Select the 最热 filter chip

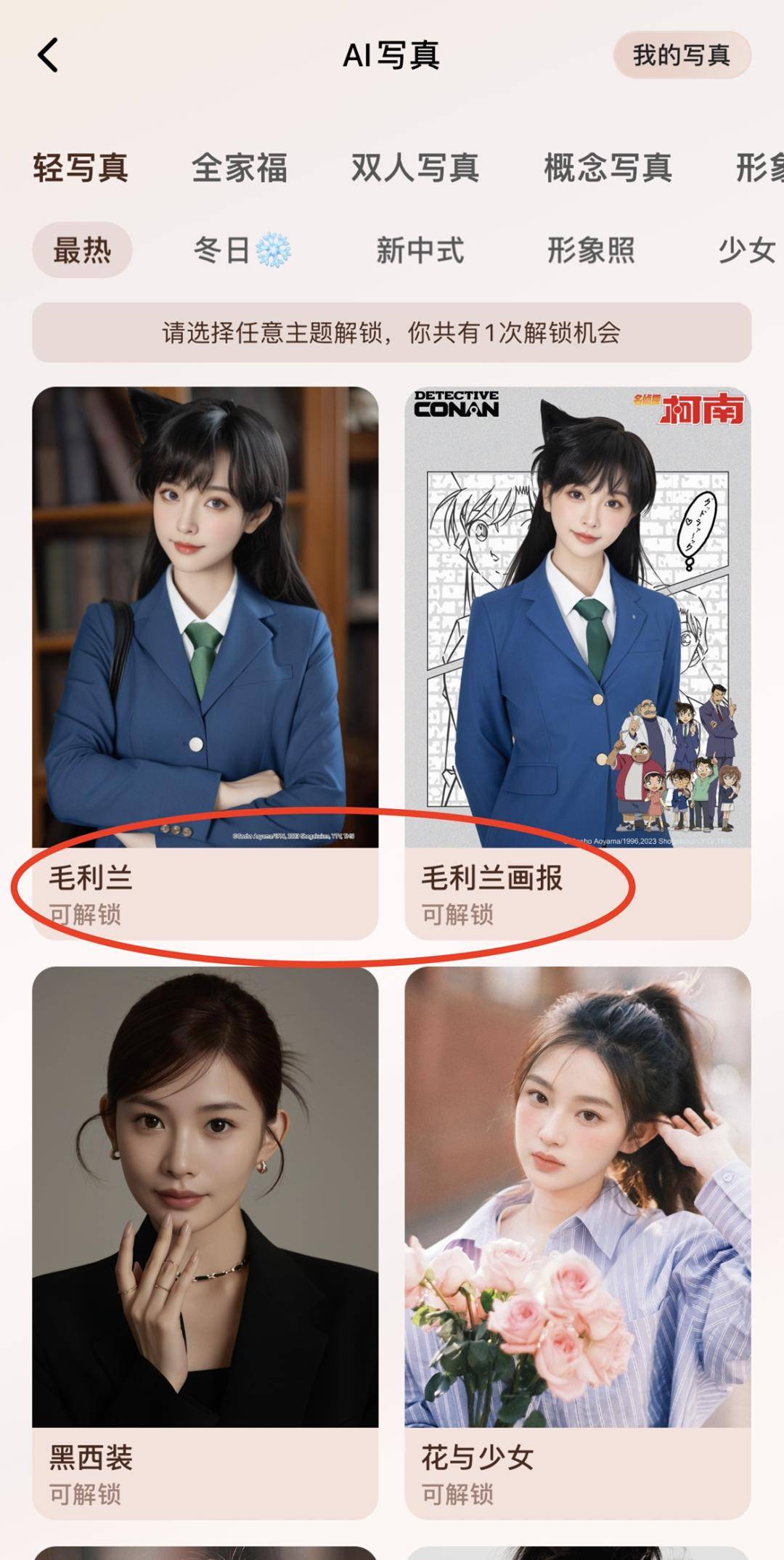coord(82,251)
